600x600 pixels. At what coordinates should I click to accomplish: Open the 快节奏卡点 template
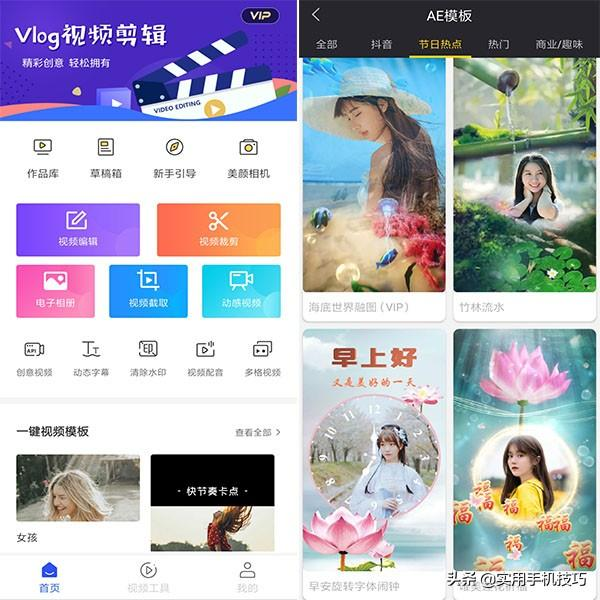(212, 502)
